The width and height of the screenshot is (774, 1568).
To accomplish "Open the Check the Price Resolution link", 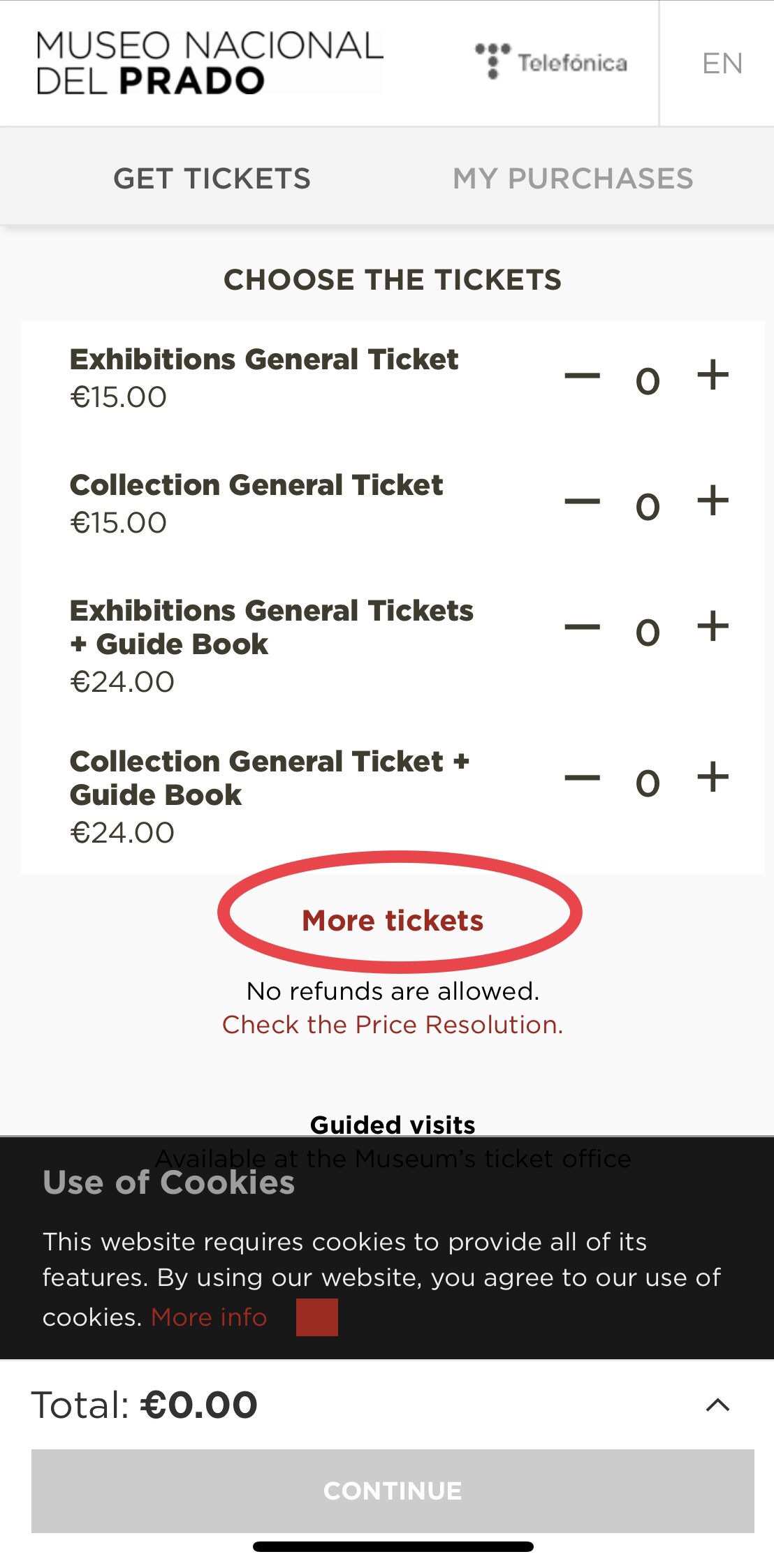I will pos(393,1024).
